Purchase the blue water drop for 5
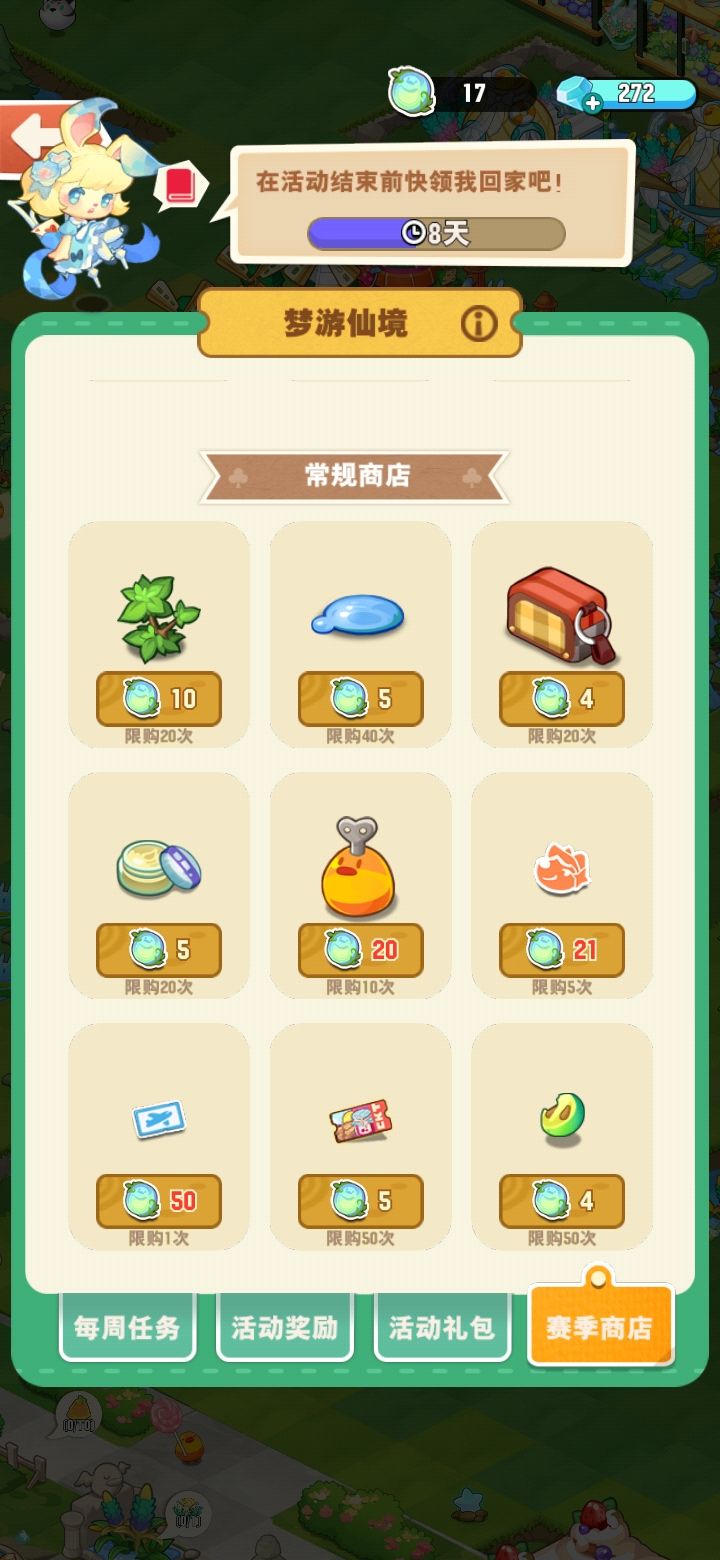720x1560 pixels. tap(360, 698)
